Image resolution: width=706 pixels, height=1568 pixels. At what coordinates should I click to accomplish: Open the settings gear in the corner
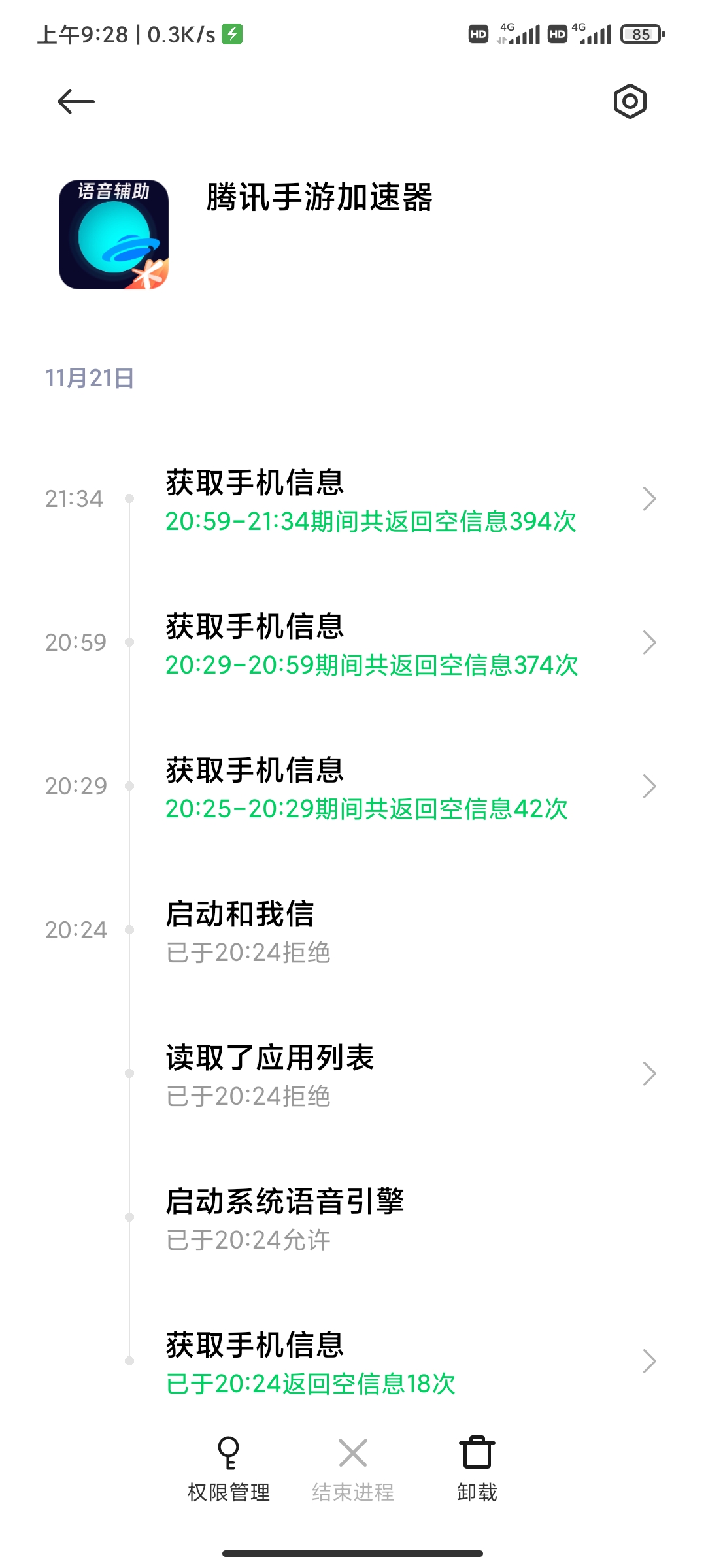point(630,101)
